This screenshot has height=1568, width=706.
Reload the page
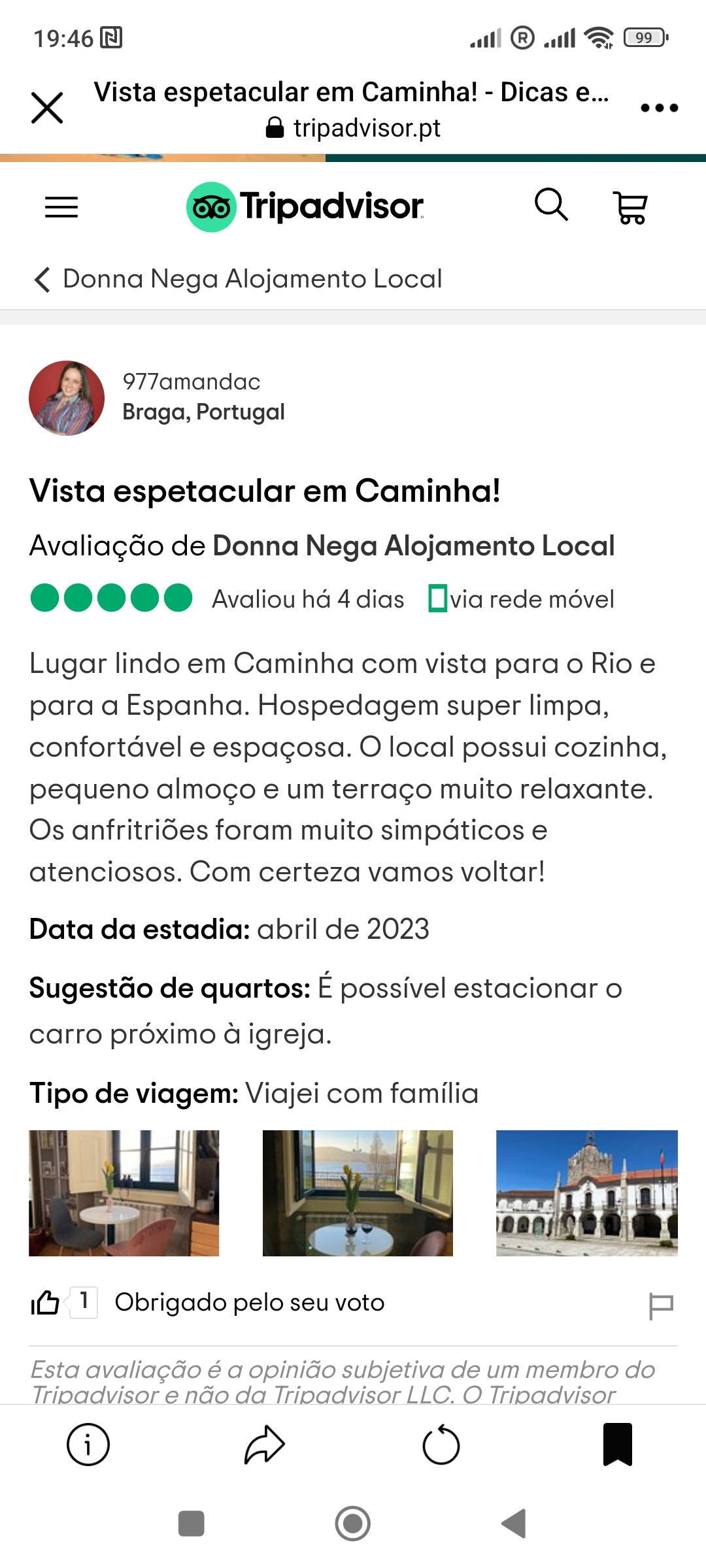pyautogui.click(x=441, y=1445)
